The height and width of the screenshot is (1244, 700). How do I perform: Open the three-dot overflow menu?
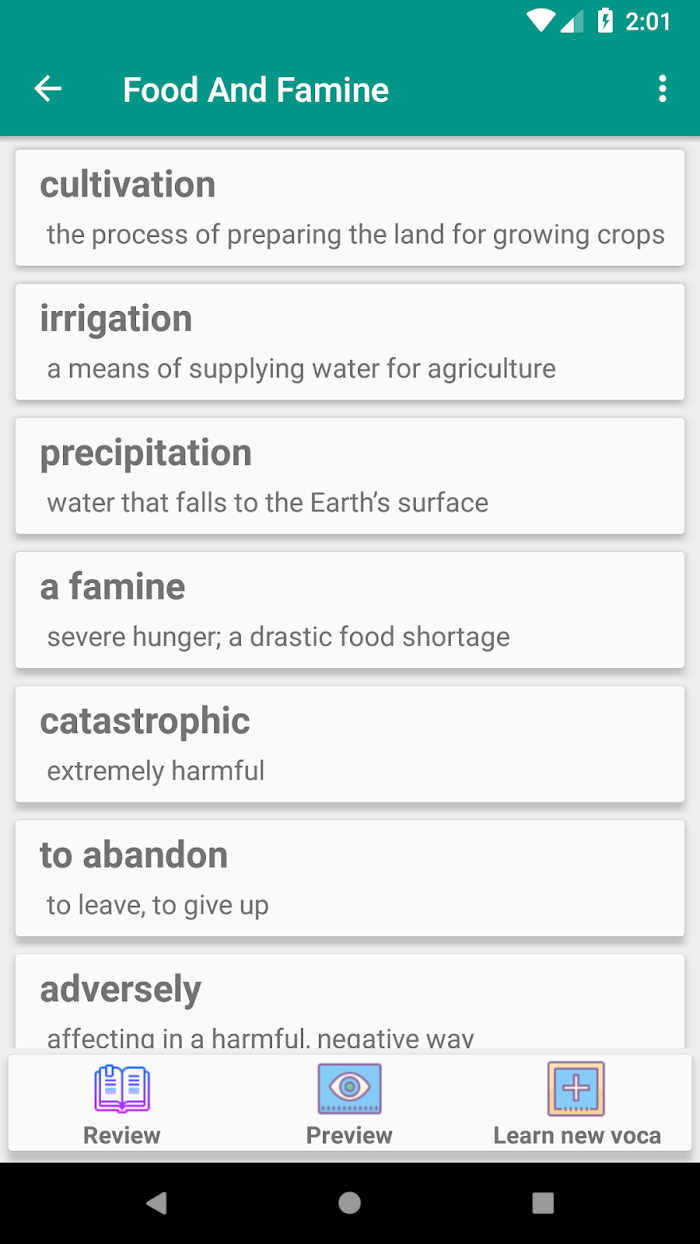click(662, 89)
